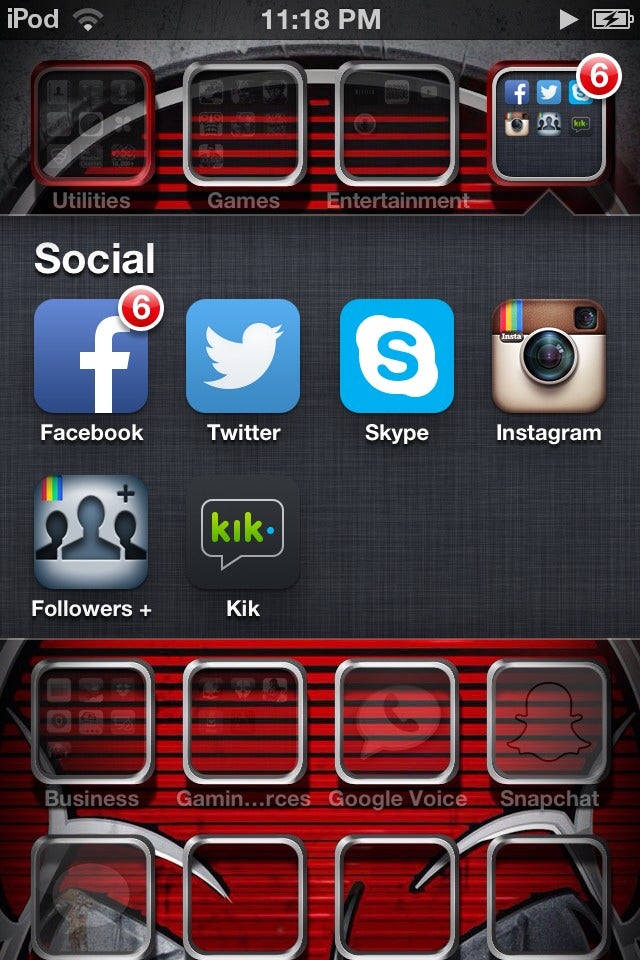Launch Google Voice
This screenshot has height=960, width=640.
[396, 720]
